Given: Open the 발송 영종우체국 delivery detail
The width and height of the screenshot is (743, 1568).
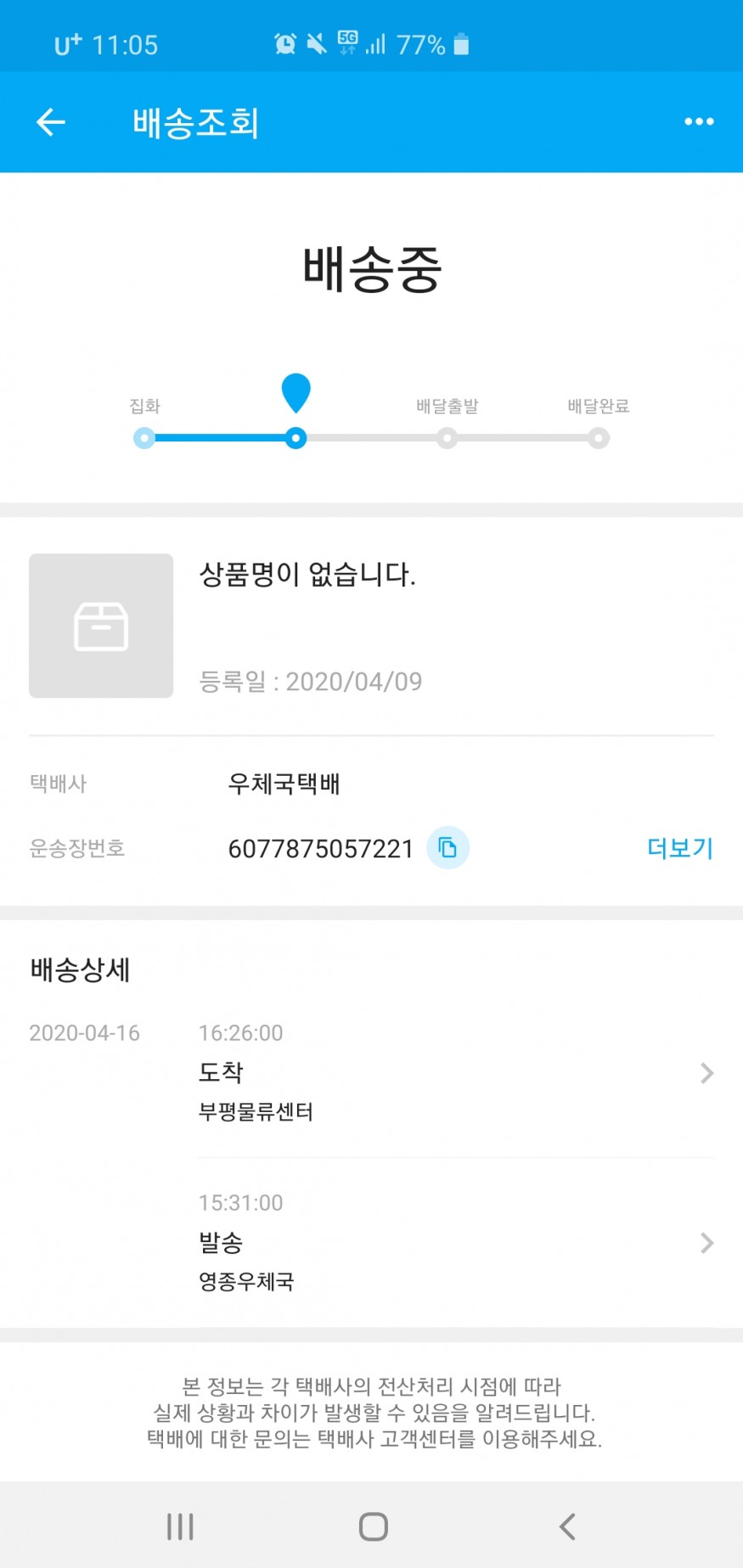Looking at the screenshot, I should tap(454, 1244).
